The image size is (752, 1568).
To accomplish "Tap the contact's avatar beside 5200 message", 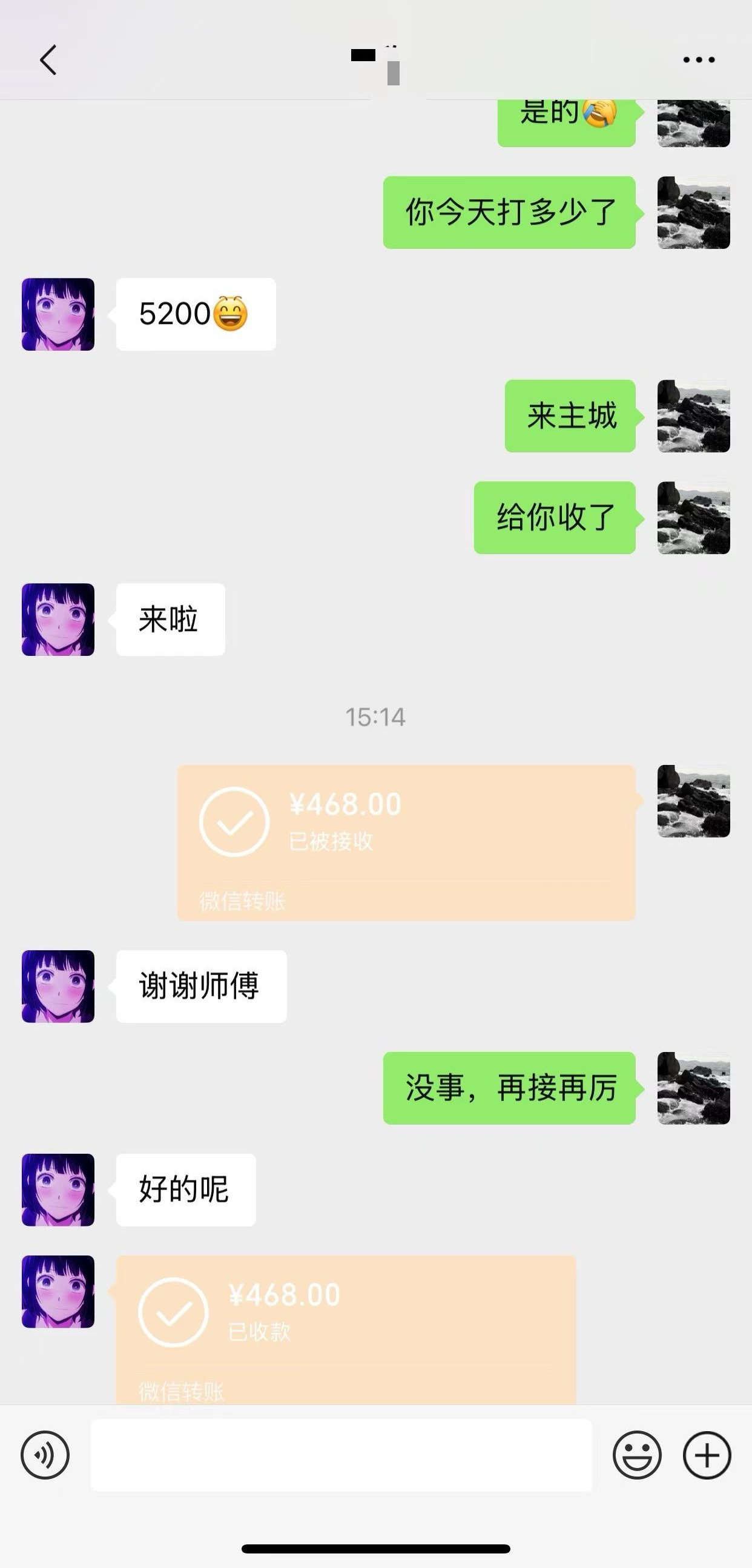I will tap(57, 314).
